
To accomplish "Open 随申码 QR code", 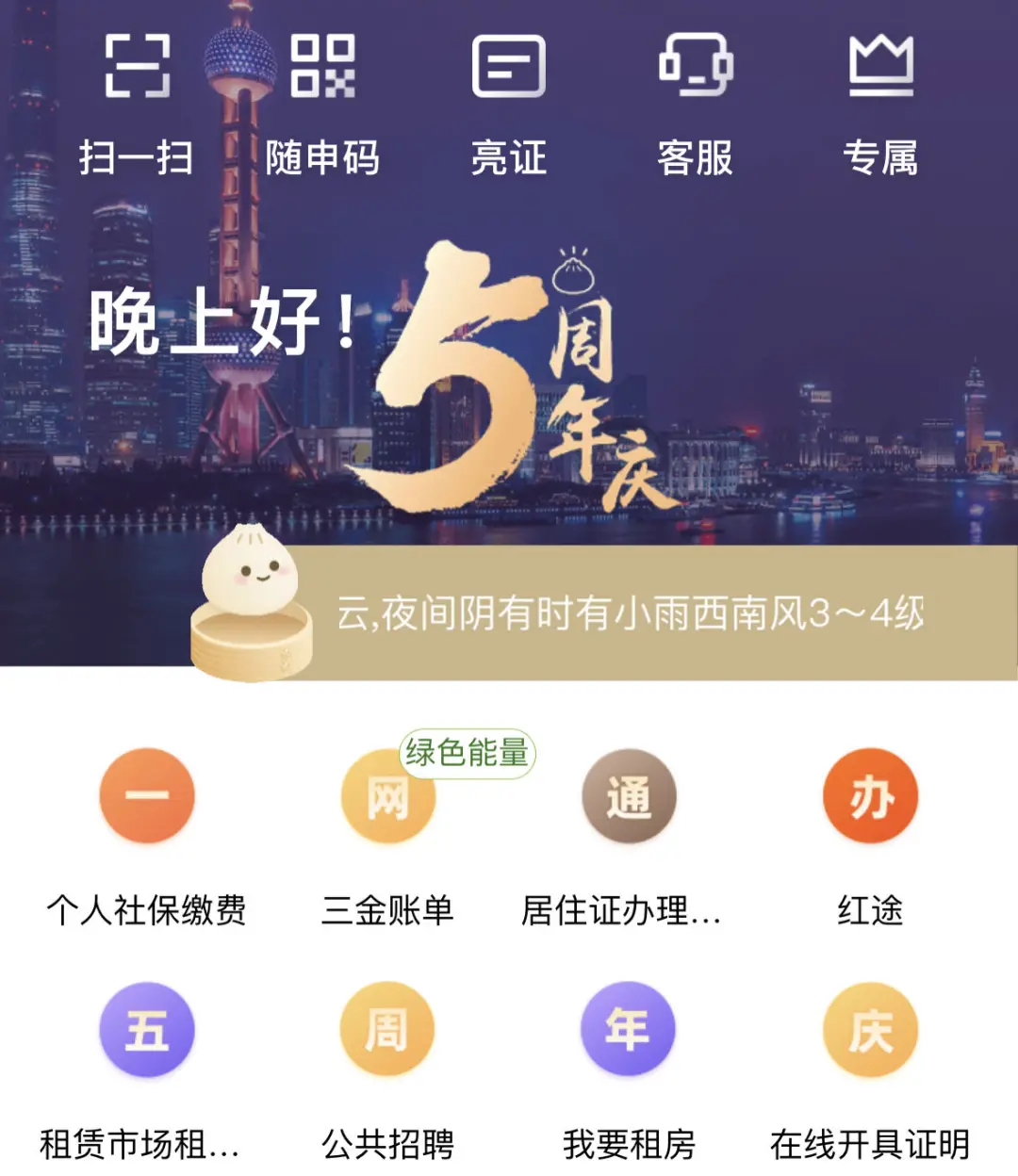I will coord(322,104).
